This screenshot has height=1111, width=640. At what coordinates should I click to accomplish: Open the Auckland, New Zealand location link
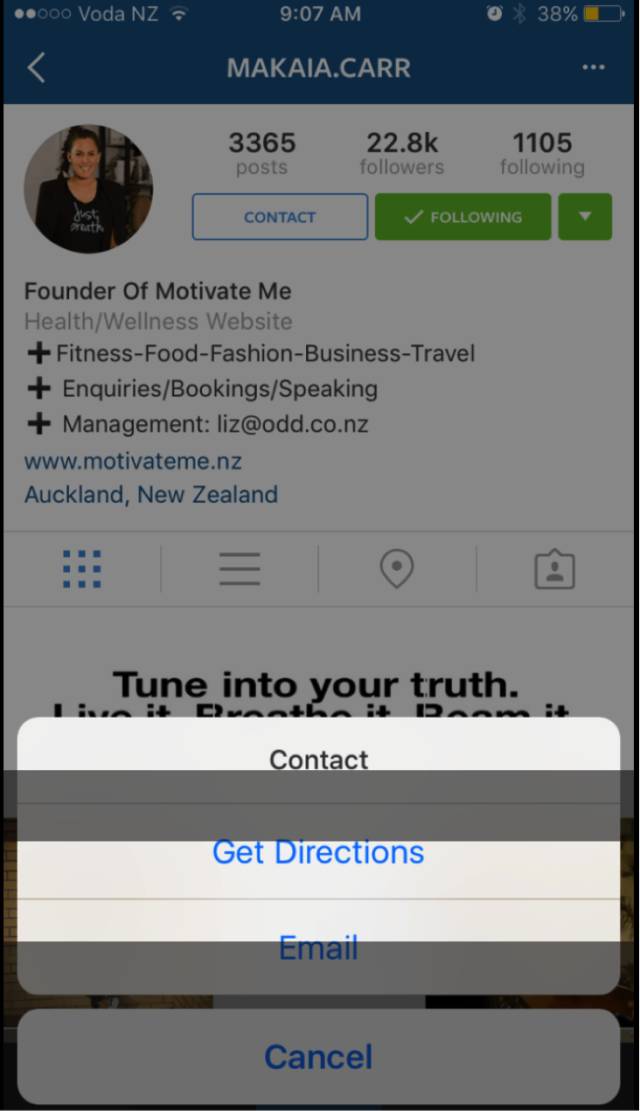151,494
